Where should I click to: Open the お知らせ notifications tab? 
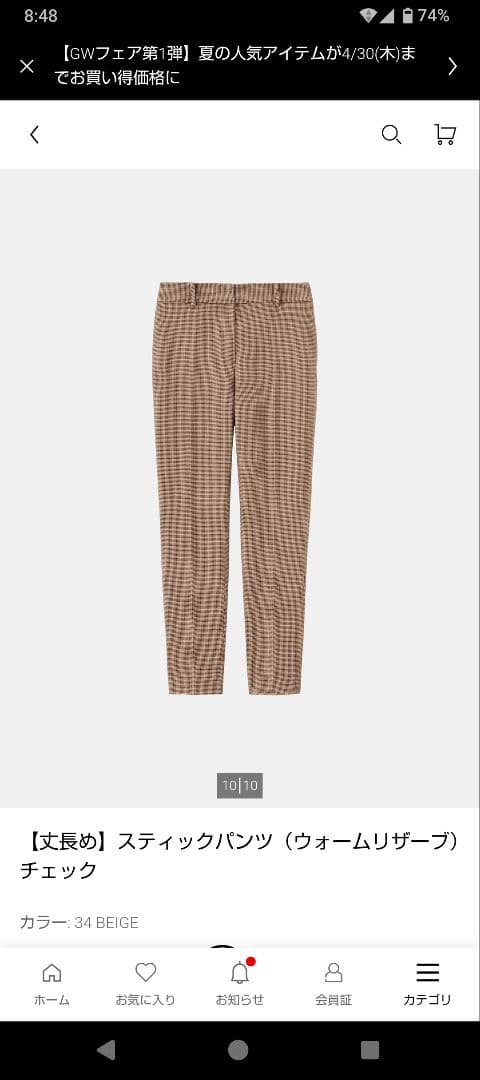(x=240, y=984)
